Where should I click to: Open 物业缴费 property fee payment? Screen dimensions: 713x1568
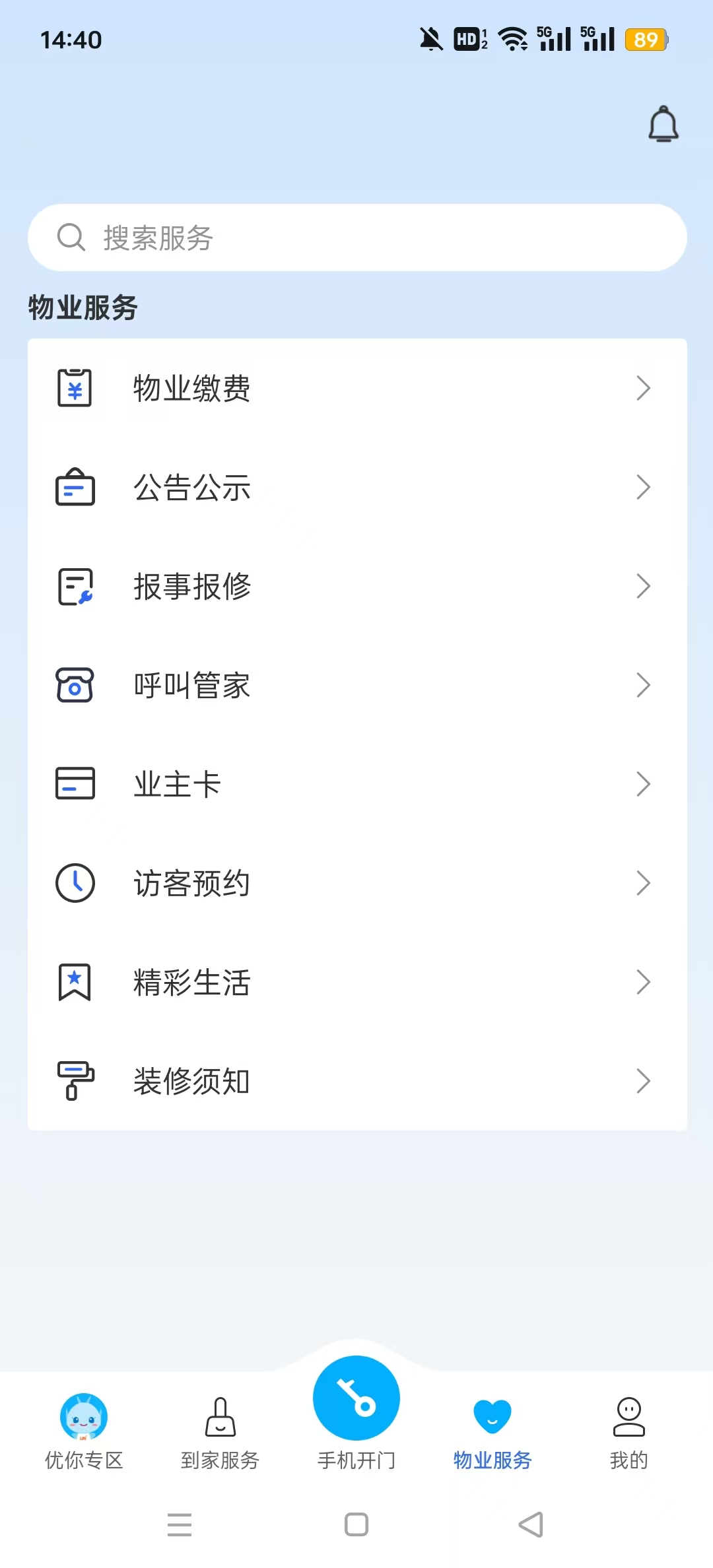coord(356,388)
